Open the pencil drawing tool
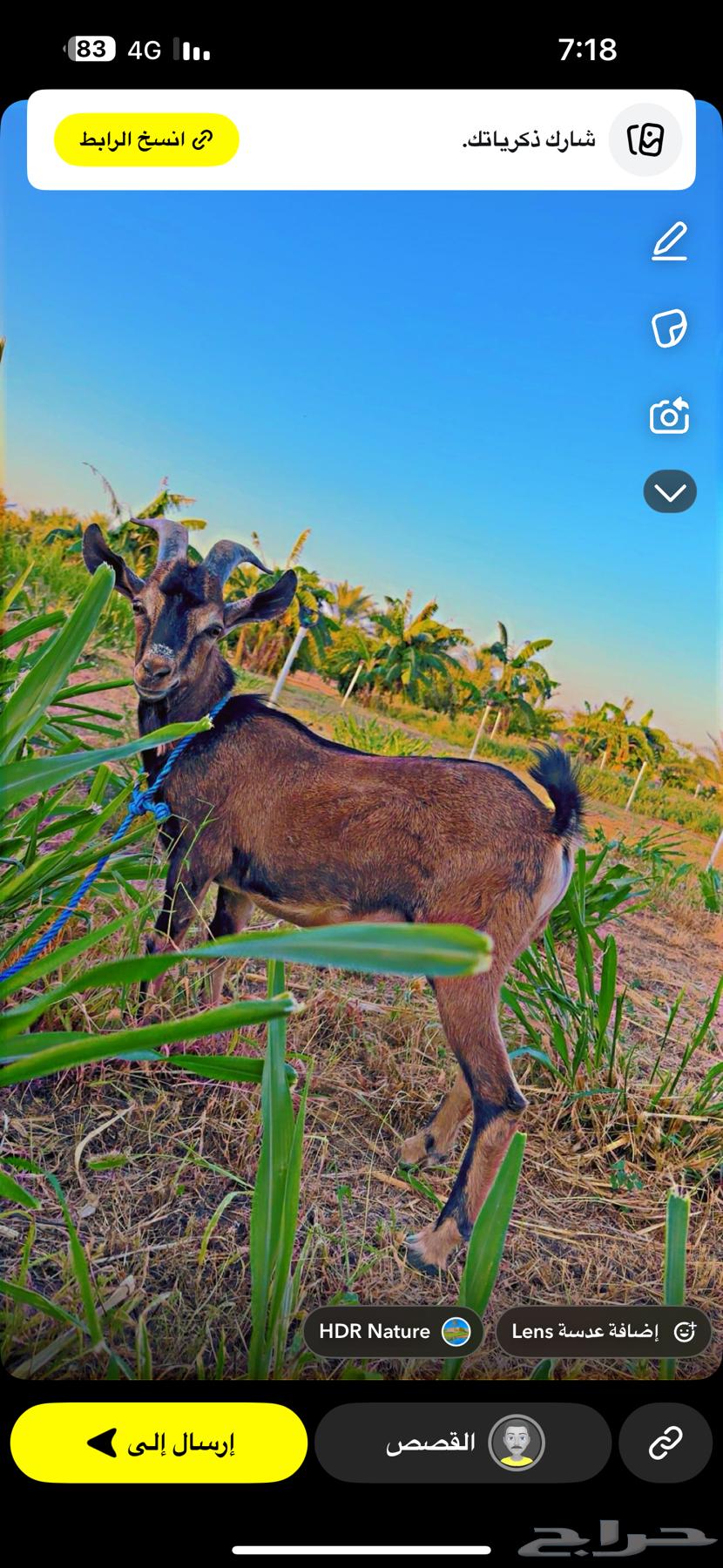Image resolution: width=723 pixels, height=1568 pixels. (669, 241)
